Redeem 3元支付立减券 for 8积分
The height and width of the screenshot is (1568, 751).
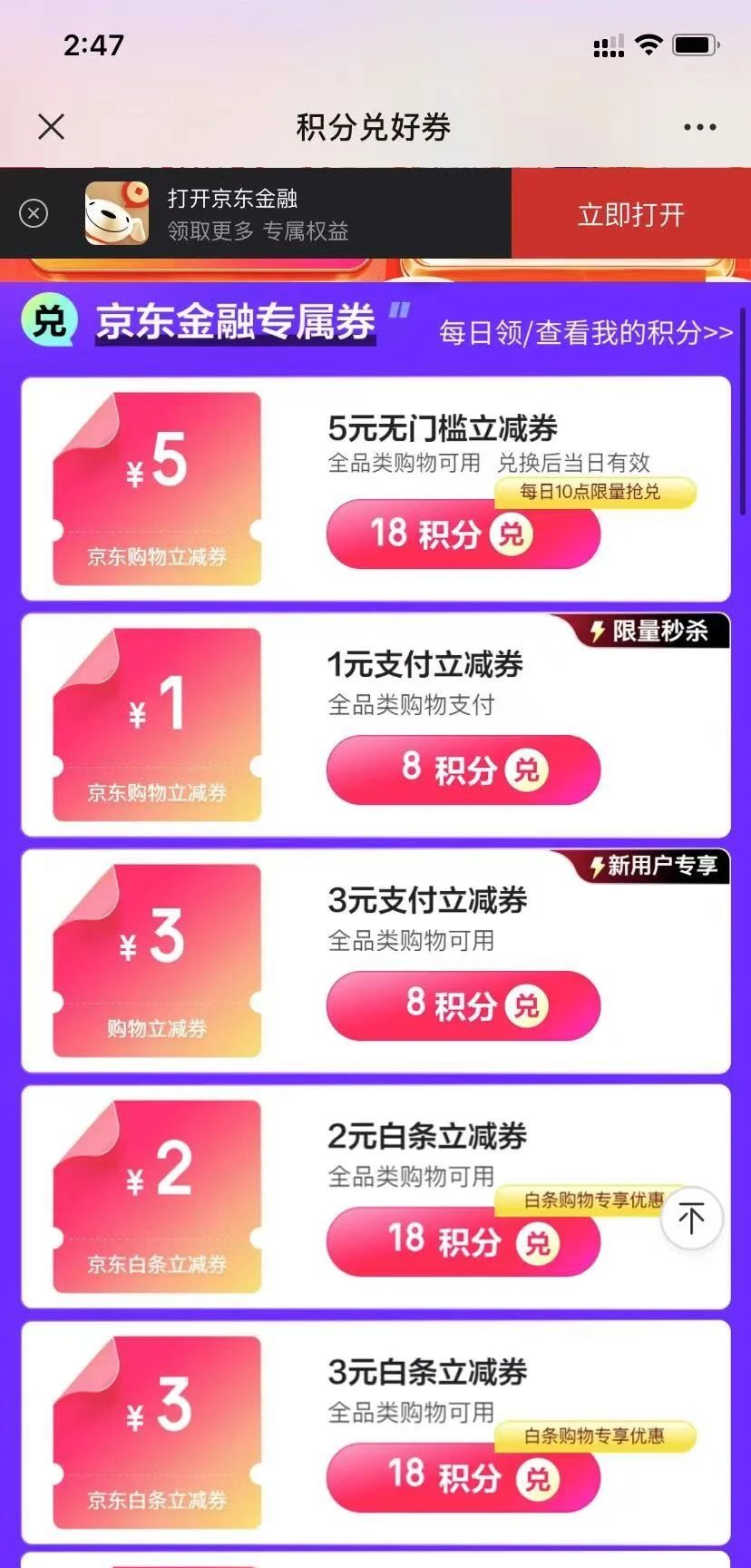463,1005
